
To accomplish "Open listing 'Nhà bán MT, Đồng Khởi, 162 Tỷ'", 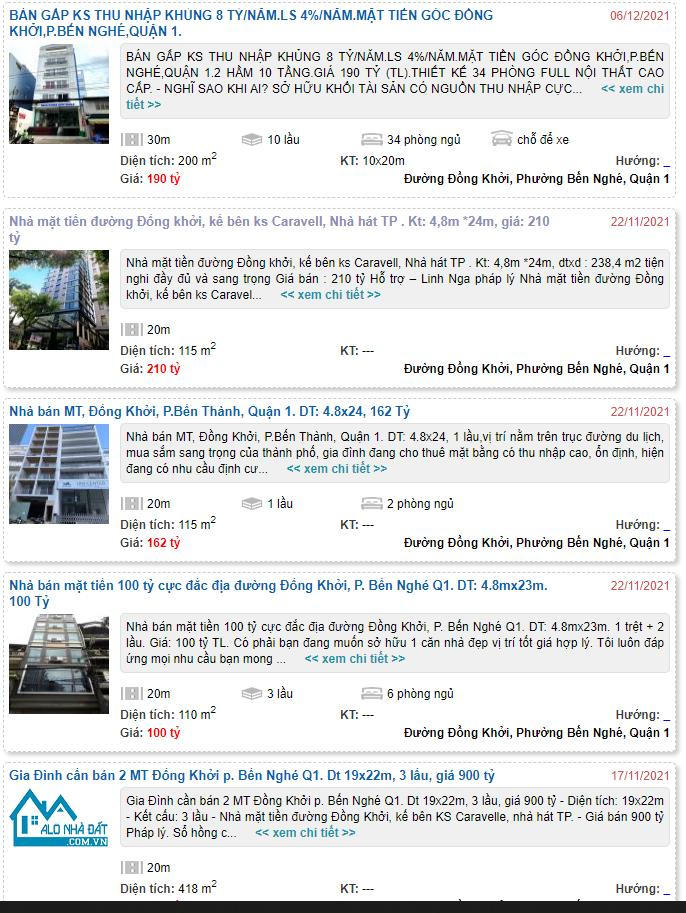I will click(209, 411).
